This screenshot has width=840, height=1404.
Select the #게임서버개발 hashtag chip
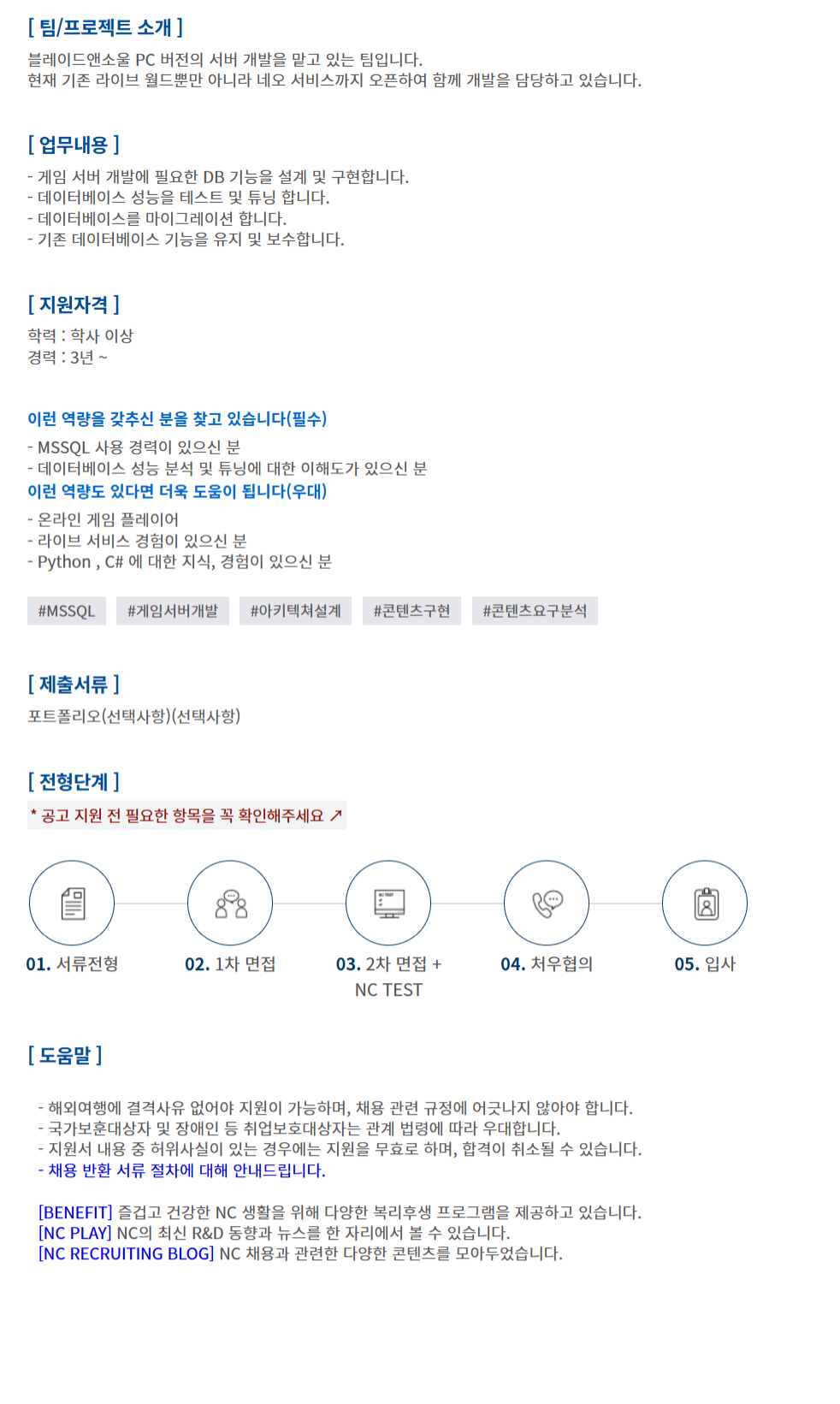pos(173,611)
